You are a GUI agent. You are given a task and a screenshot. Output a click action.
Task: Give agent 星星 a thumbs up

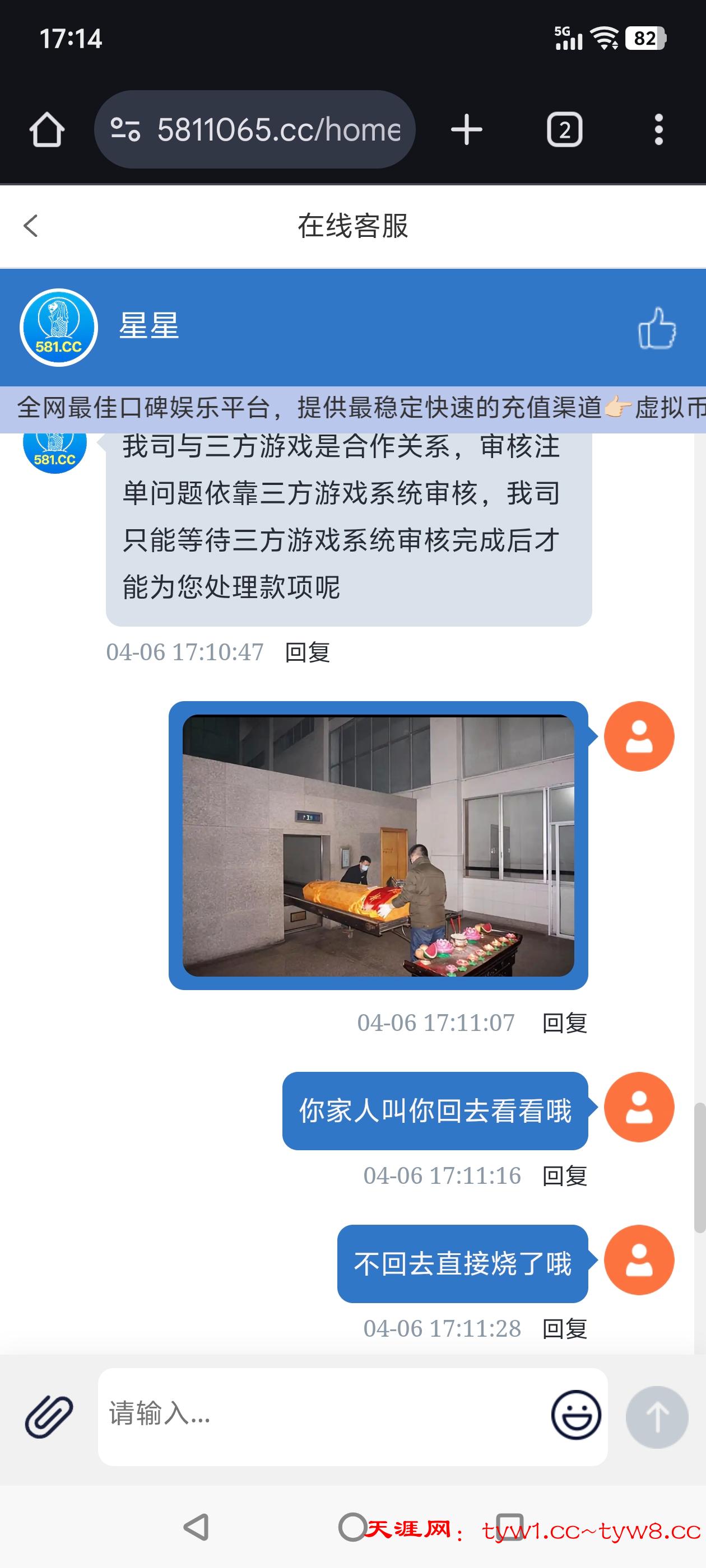(657, 328)
